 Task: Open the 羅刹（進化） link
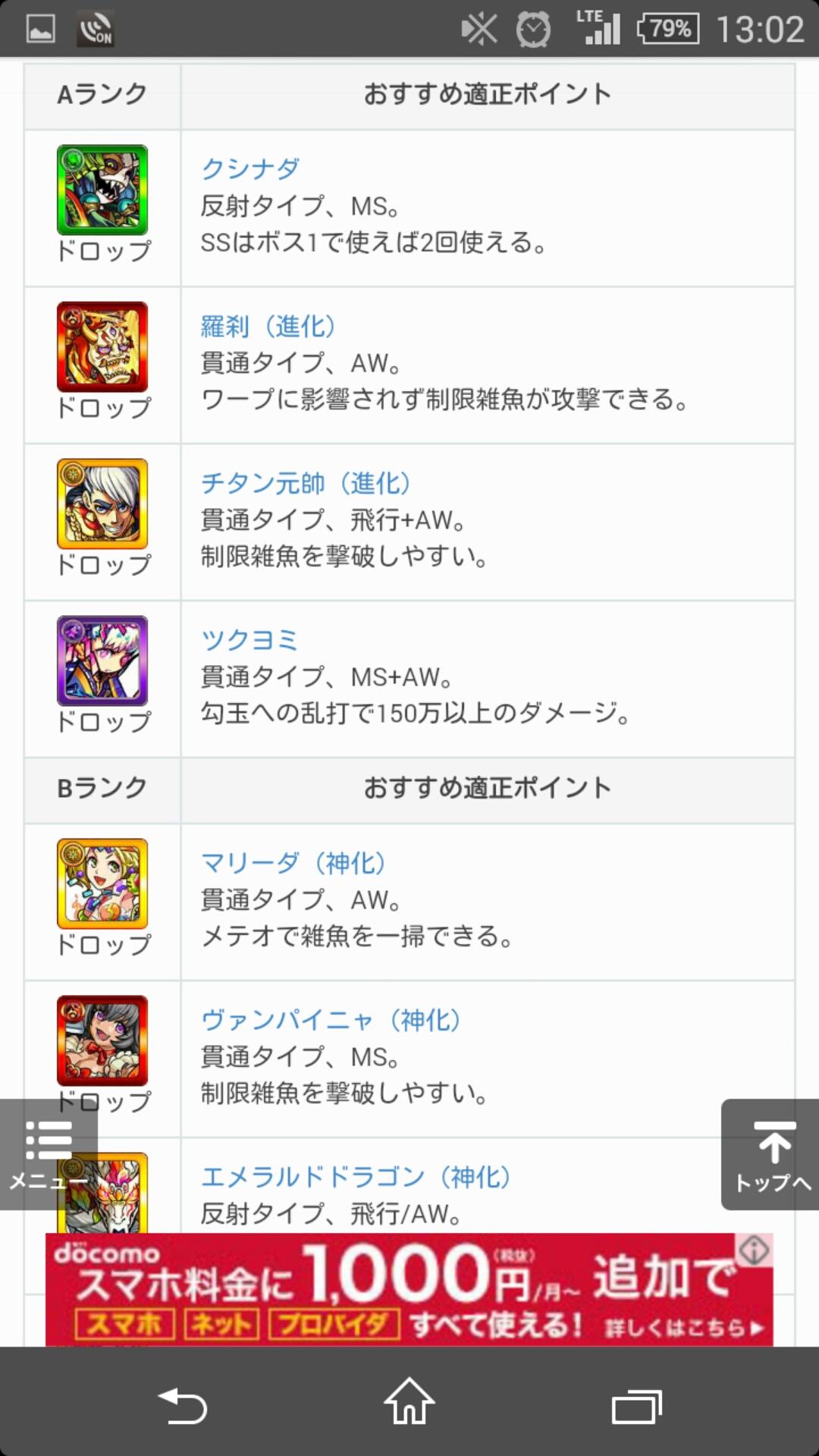[268, 326]
